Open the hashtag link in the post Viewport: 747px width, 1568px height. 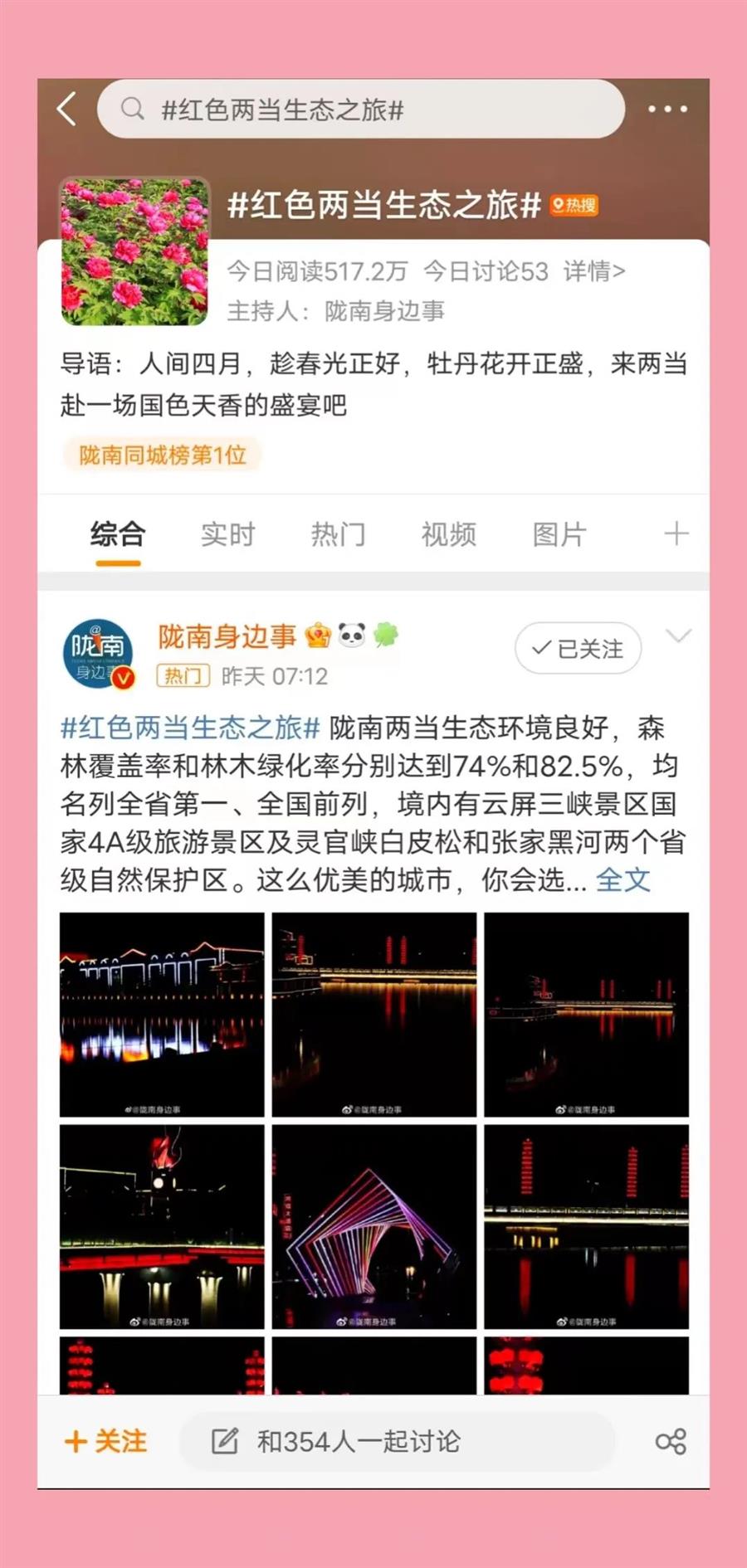tap(190, 728)
